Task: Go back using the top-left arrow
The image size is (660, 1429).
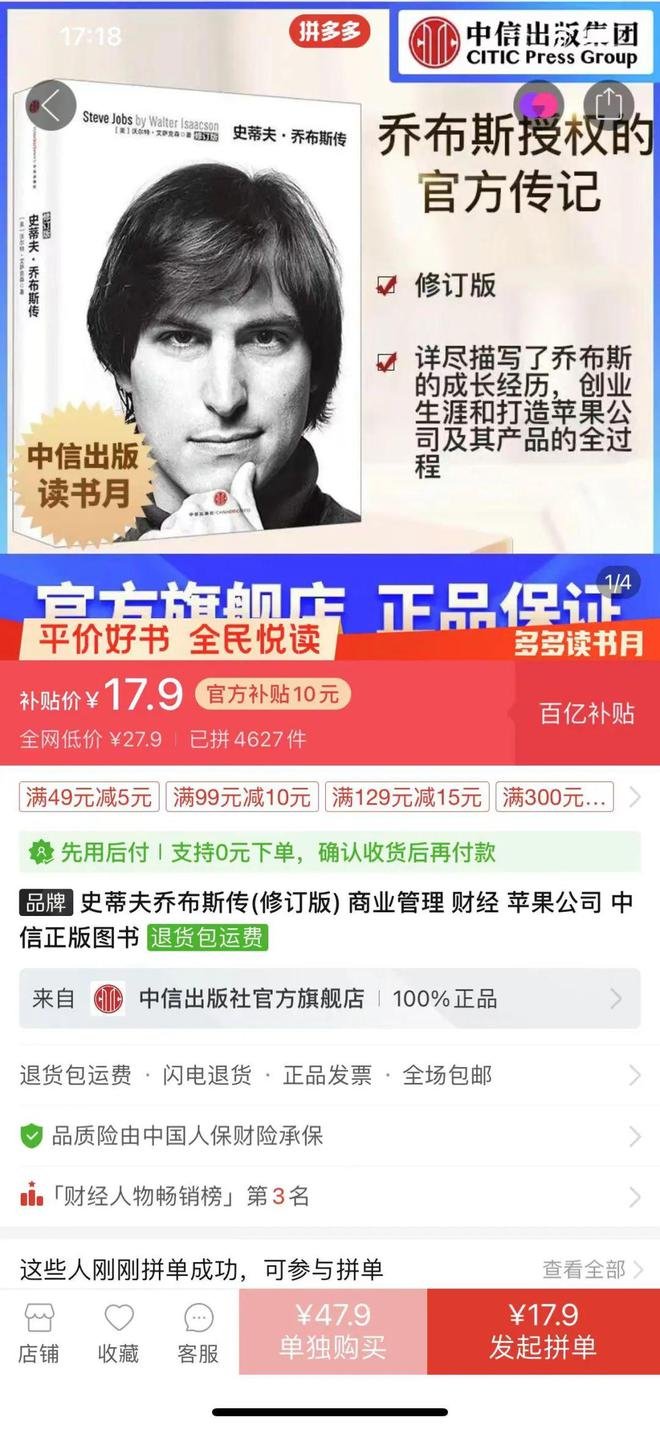Action: point(51,104)
